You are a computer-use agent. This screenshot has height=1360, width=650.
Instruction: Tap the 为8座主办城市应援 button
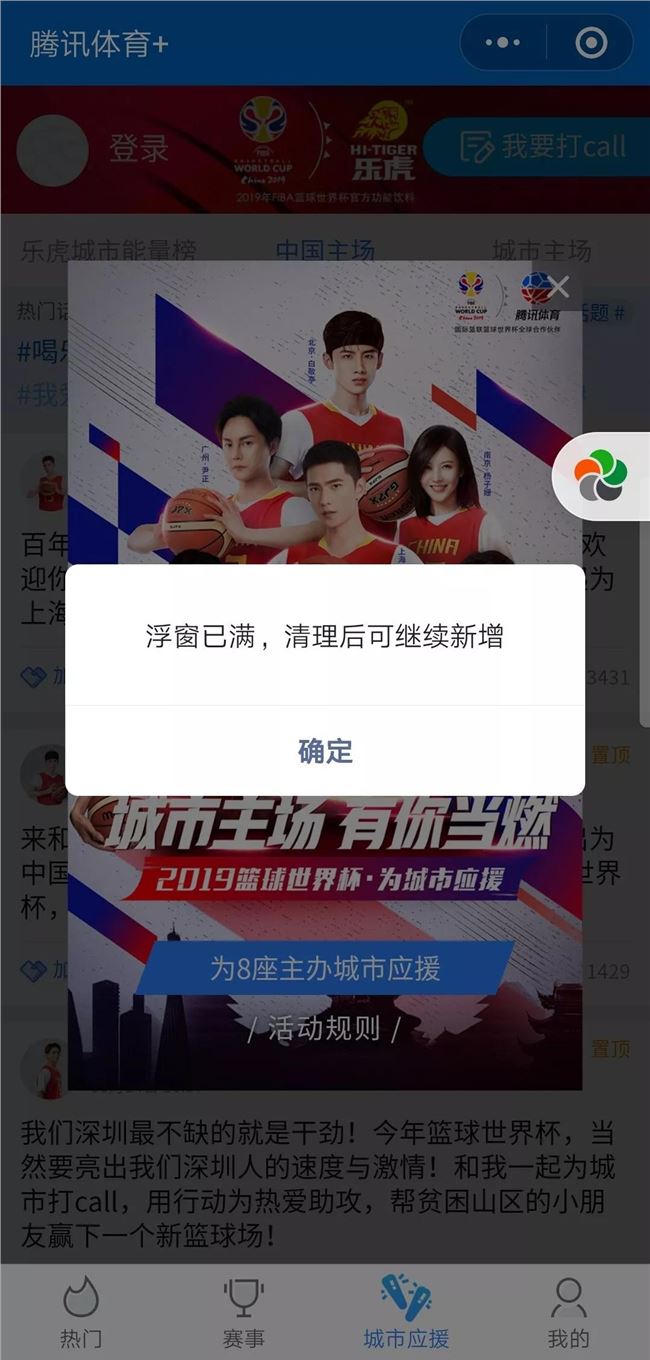click(325, 969)
